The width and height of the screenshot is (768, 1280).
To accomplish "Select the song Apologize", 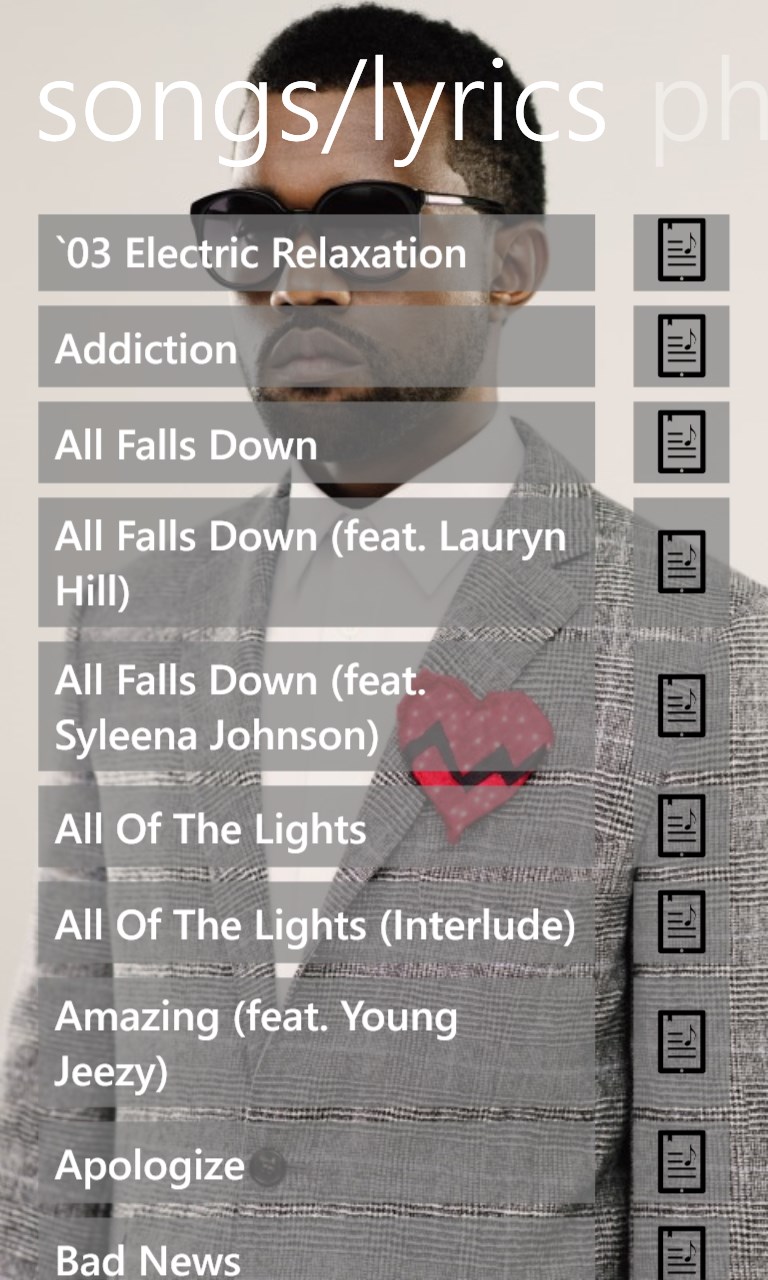I will (316, 1163).
